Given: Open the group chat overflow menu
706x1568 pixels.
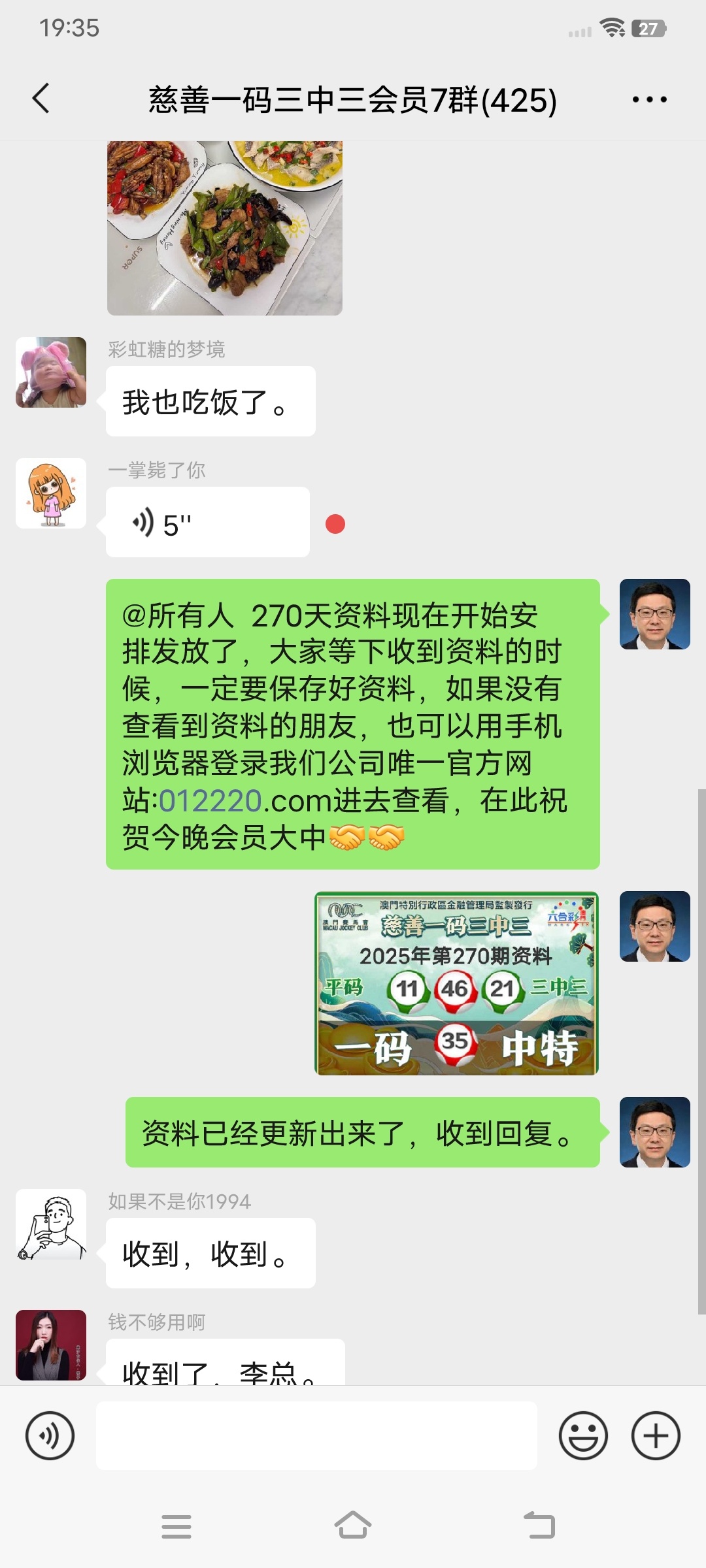Looking at the screenshot, I should point(649,100).
